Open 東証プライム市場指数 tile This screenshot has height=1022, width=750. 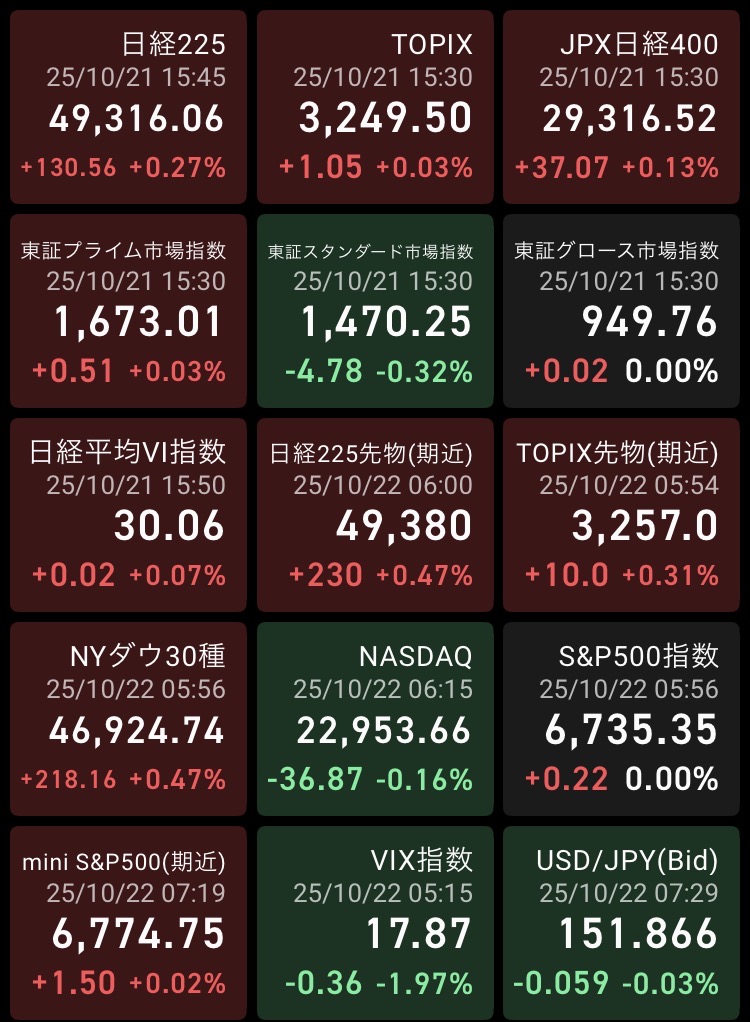coord(128,311)
